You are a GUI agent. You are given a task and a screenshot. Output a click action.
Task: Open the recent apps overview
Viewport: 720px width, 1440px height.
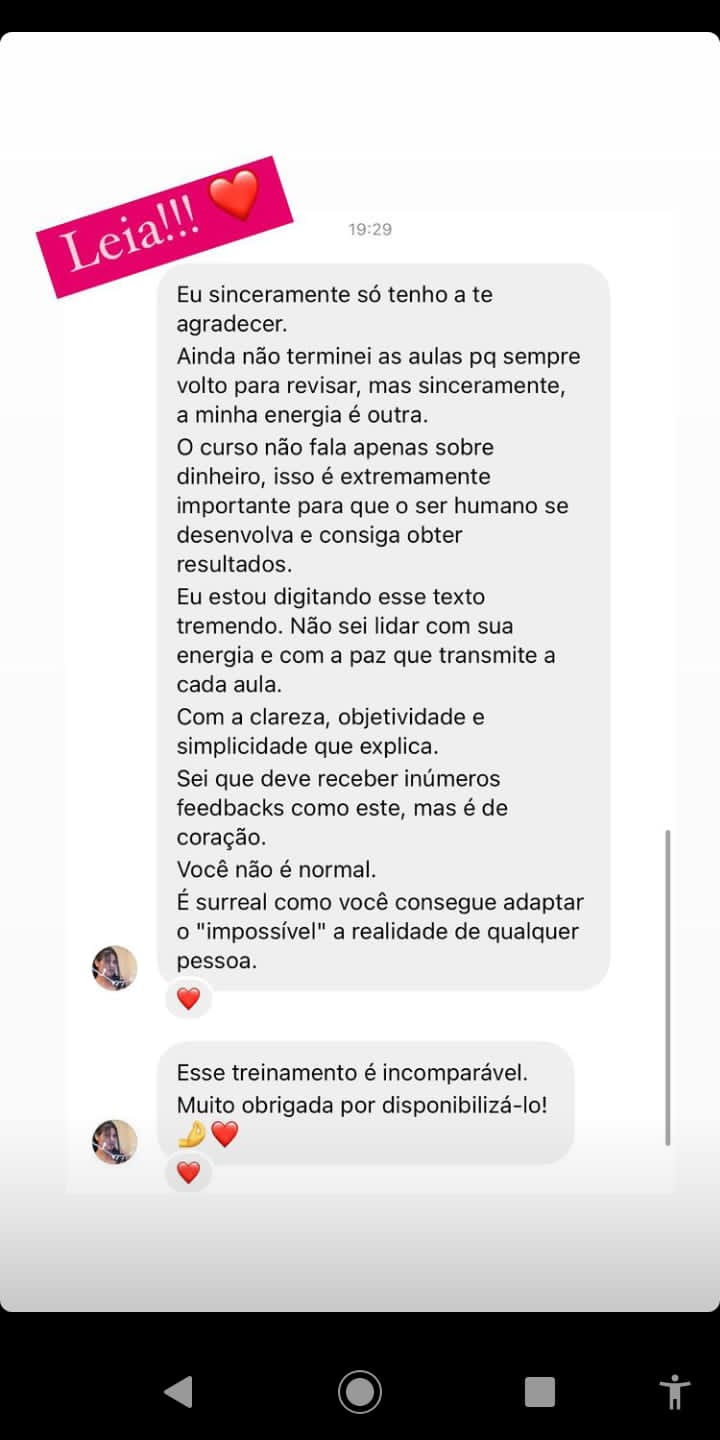(x=540, y=1391)
